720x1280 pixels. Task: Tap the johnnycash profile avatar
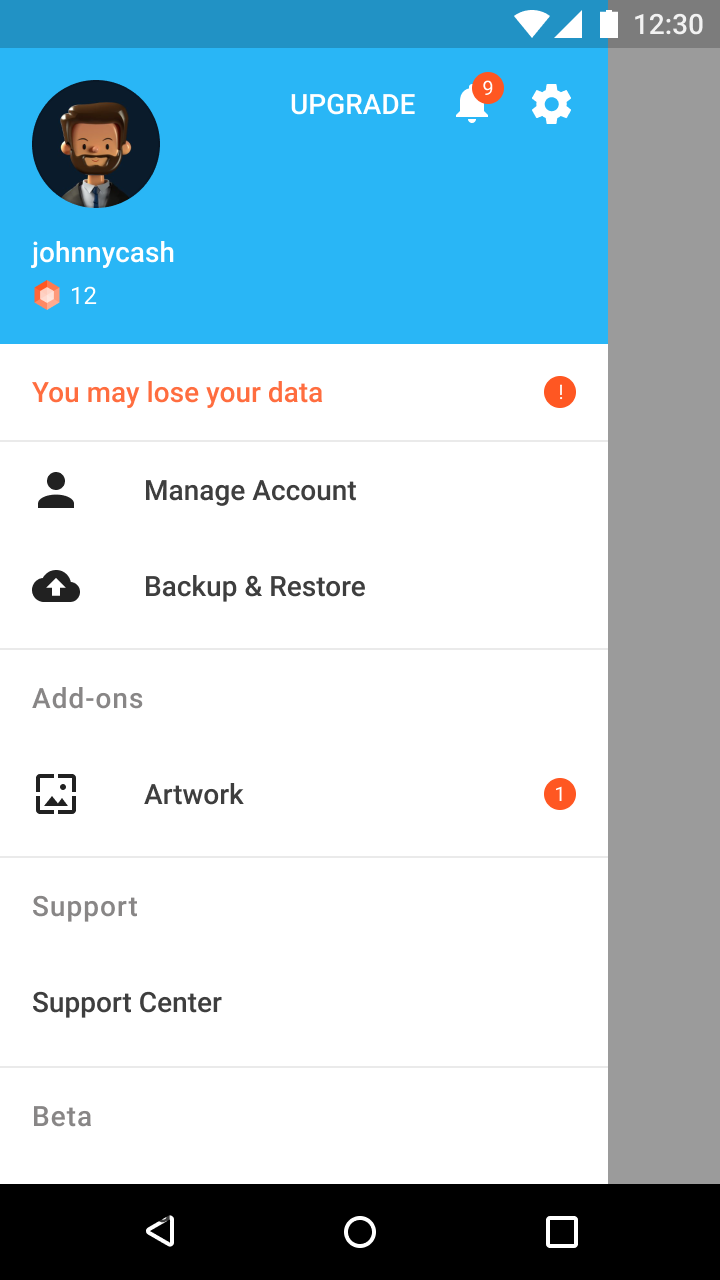[96, 144]
